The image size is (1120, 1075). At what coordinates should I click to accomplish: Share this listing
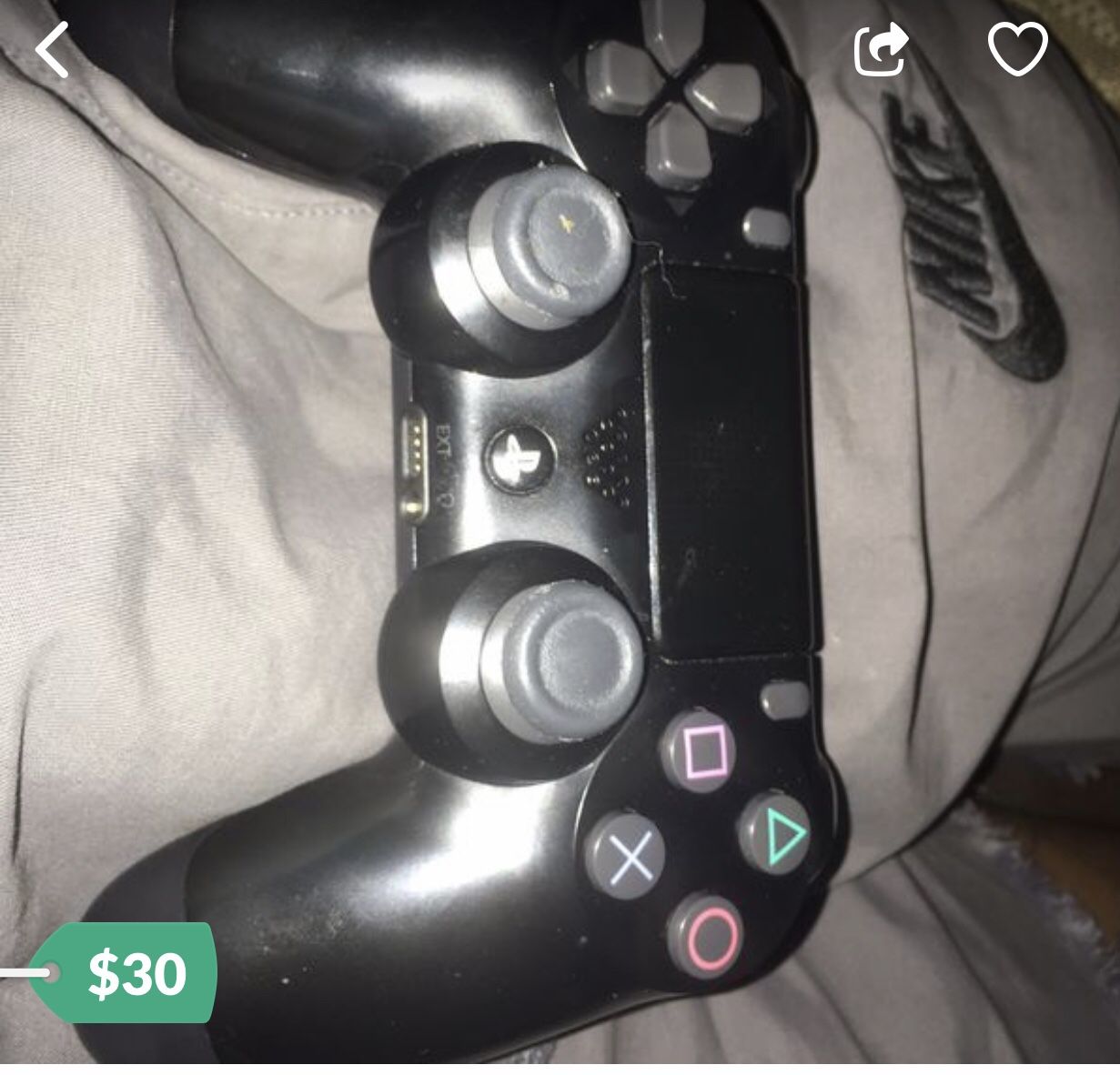point(881,48)
